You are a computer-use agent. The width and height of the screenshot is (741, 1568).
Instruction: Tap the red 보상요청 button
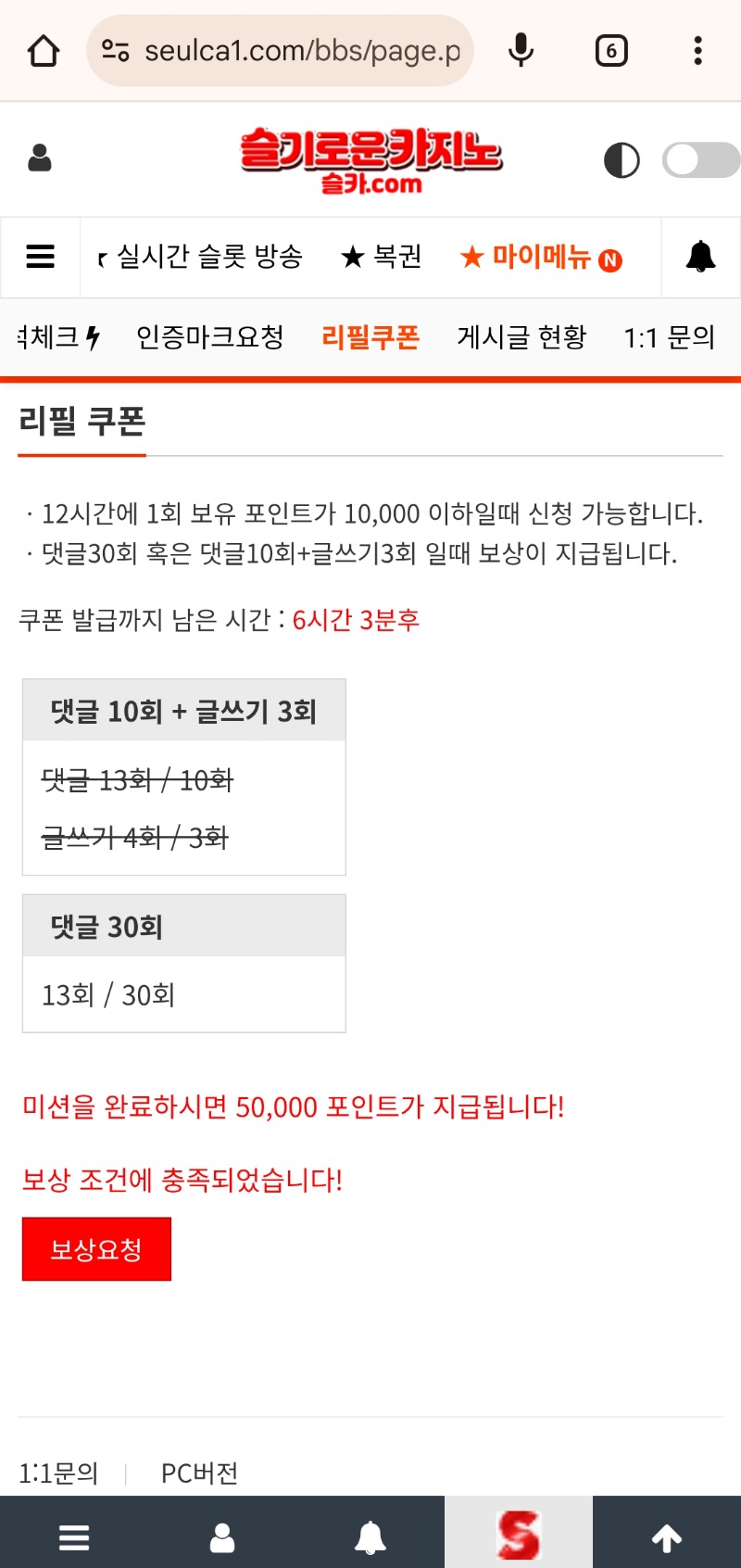point(96,1249)
